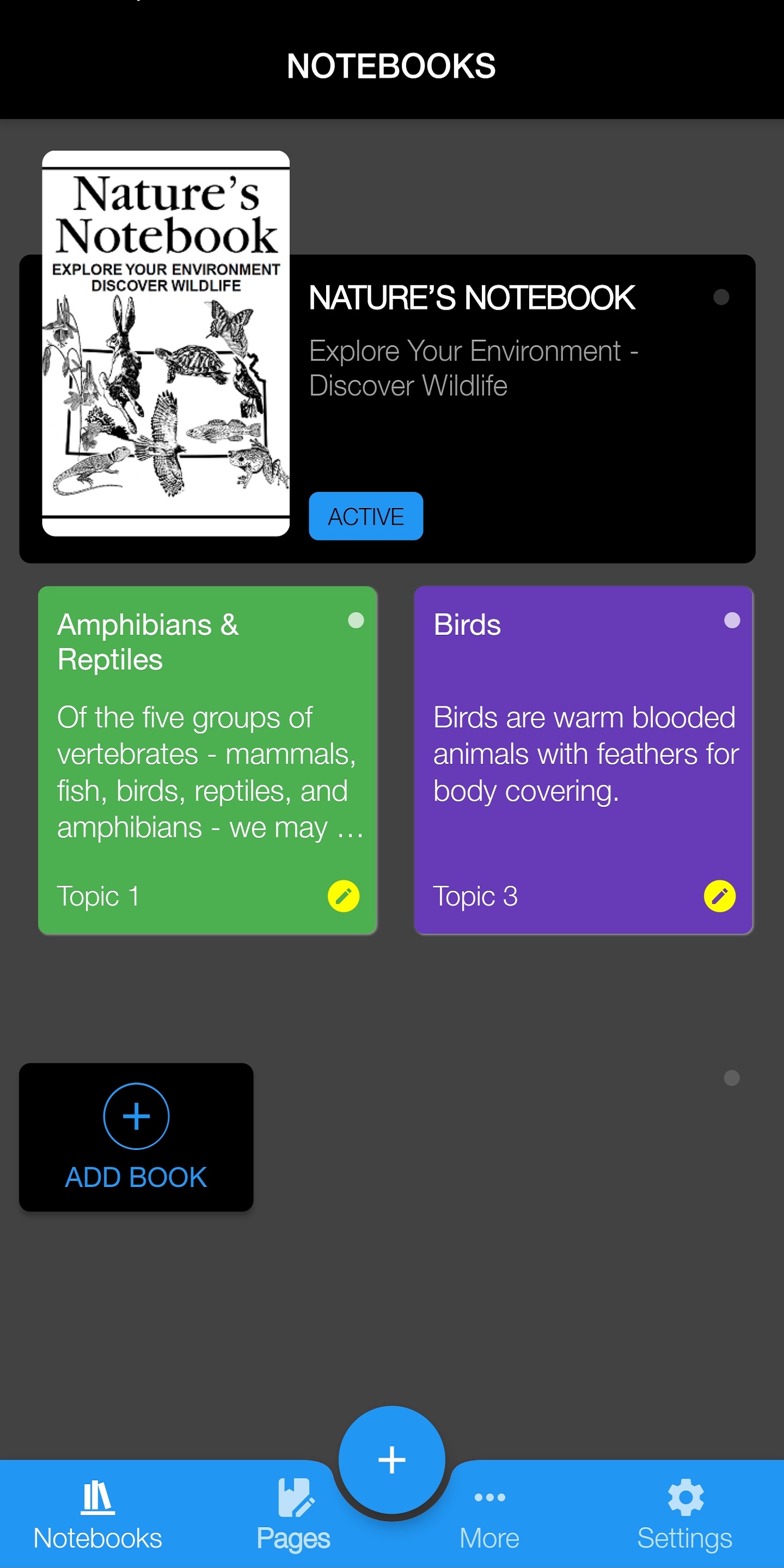
Task: Edit the Birds topic
Action: pos(719,896)
